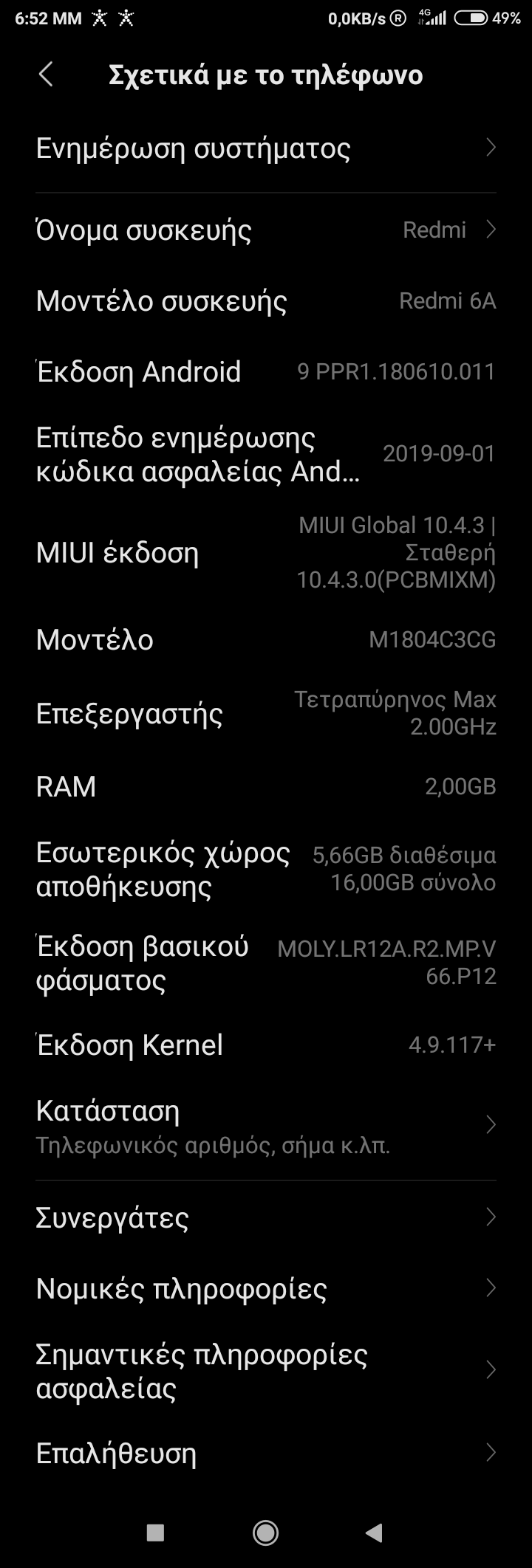Tap the MIUI έκδοση row
This screenshot has height=1568, width=532.
pos(266,552)
